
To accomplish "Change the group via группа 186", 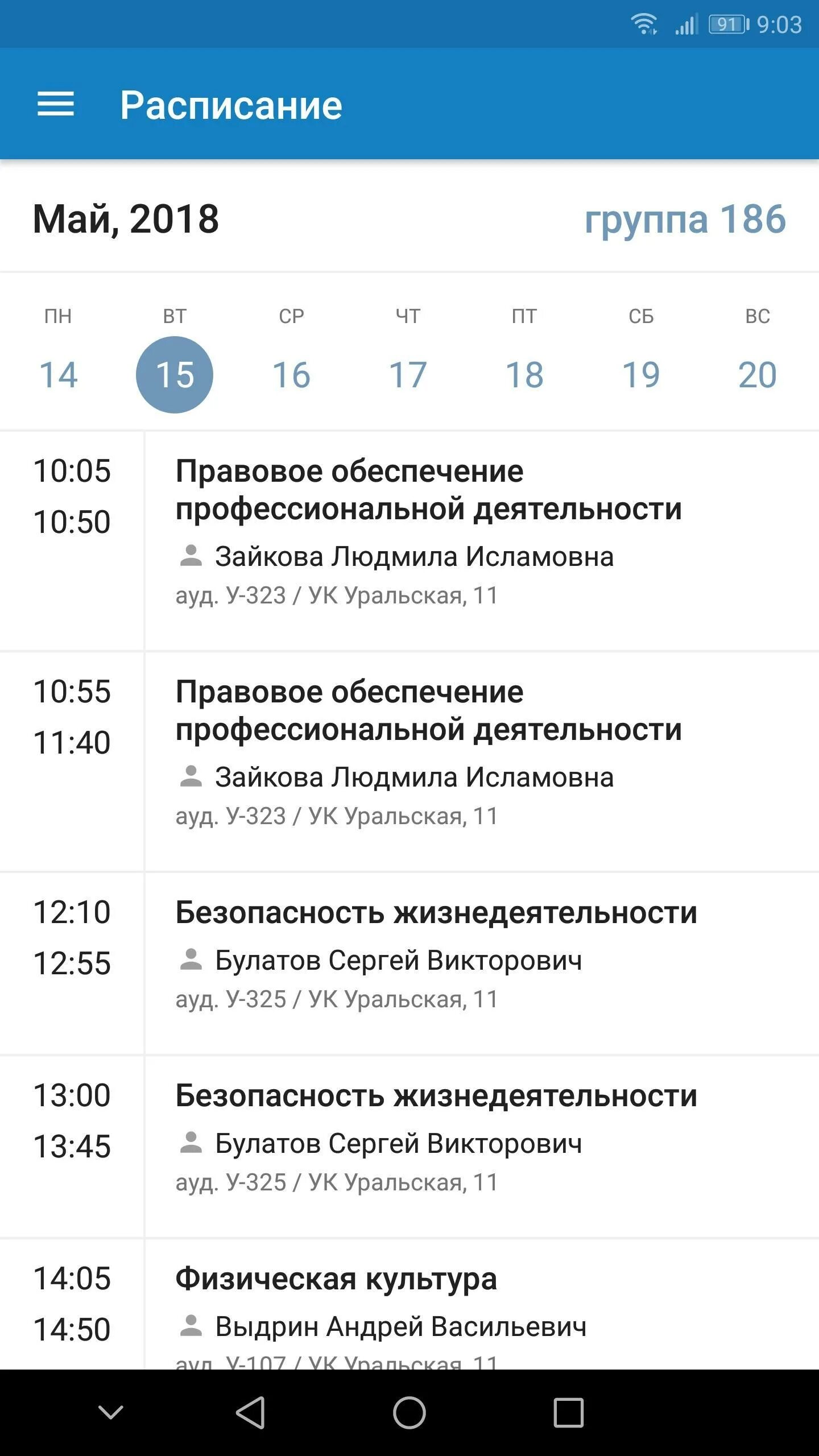I will click(685, 219).
